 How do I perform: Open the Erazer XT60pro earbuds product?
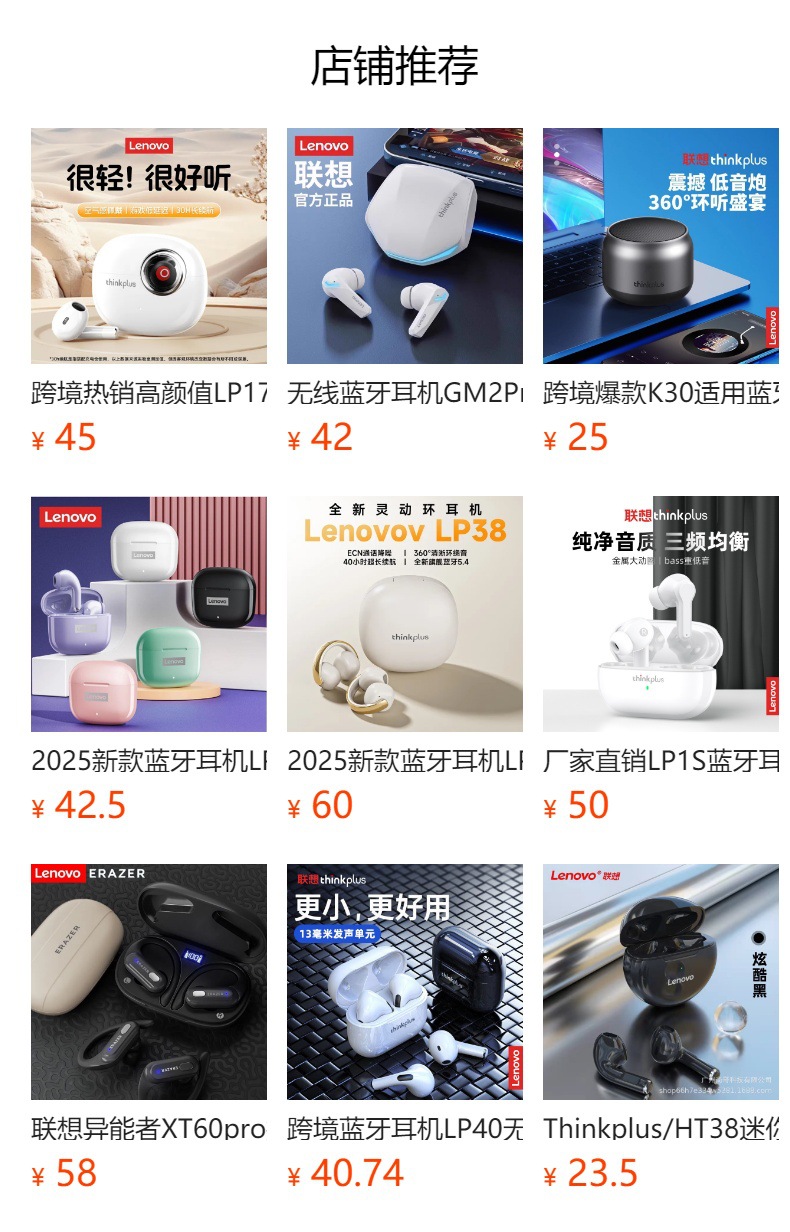click(x=149, y=982)
